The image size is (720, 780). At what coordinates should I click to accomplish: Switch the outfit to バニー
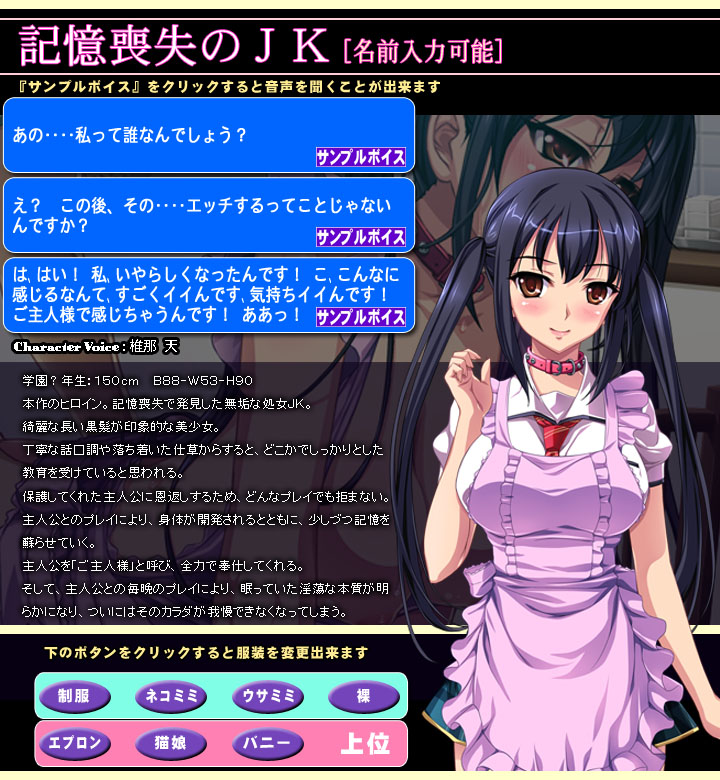coord(267,744)
